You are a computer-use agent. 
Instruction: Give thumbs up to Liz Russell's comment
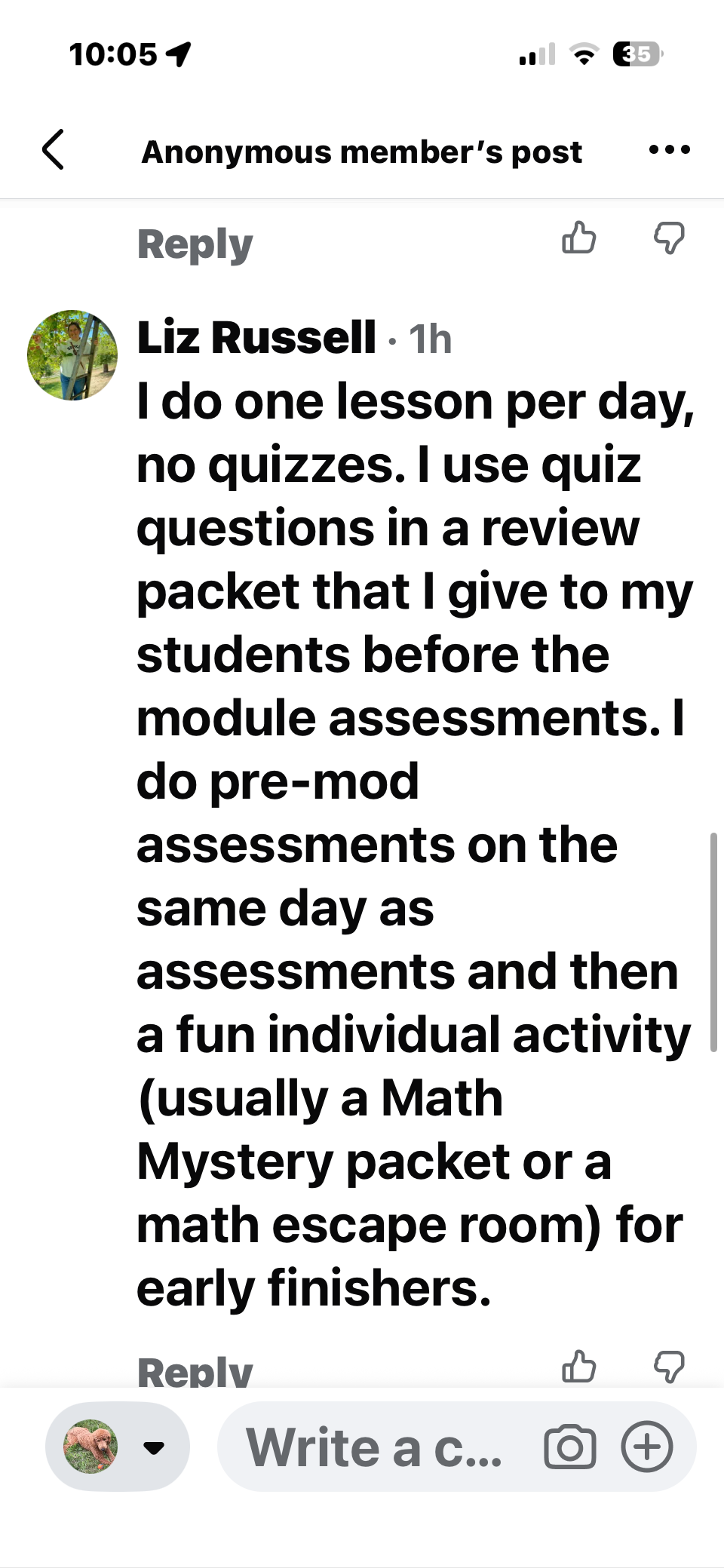(x=578, y=1367)
